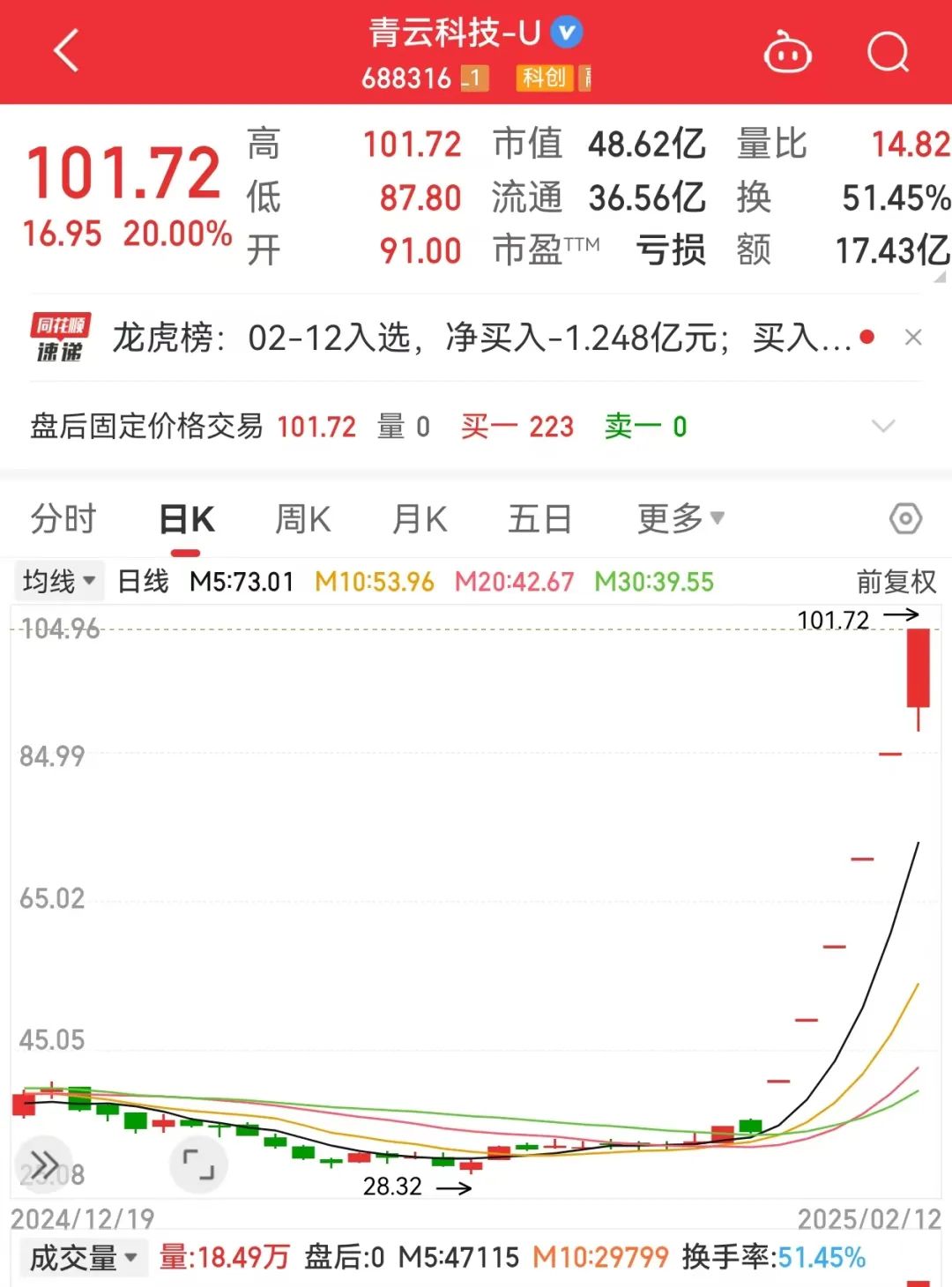Open the 成交量 indicator dropdown

[83, 1258]
